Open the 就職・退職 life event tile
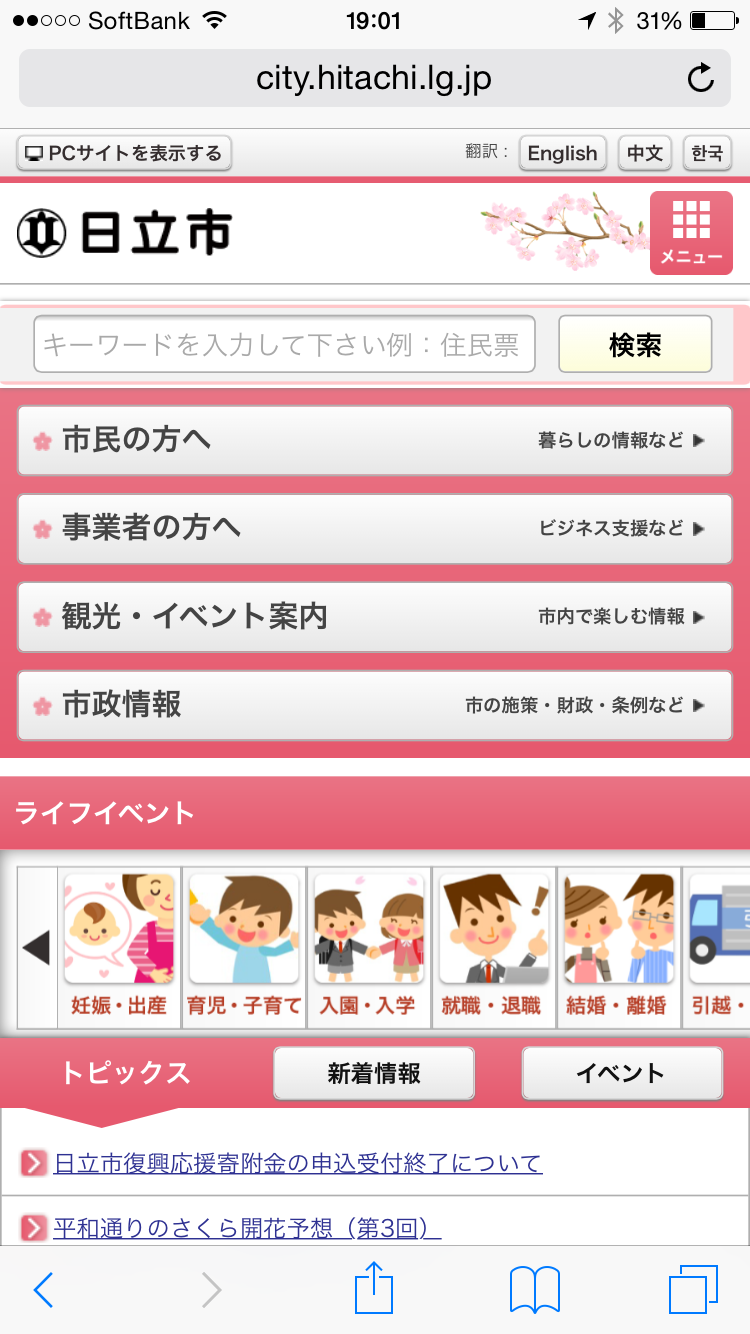Screen dimensions: 750x1334 494,946
